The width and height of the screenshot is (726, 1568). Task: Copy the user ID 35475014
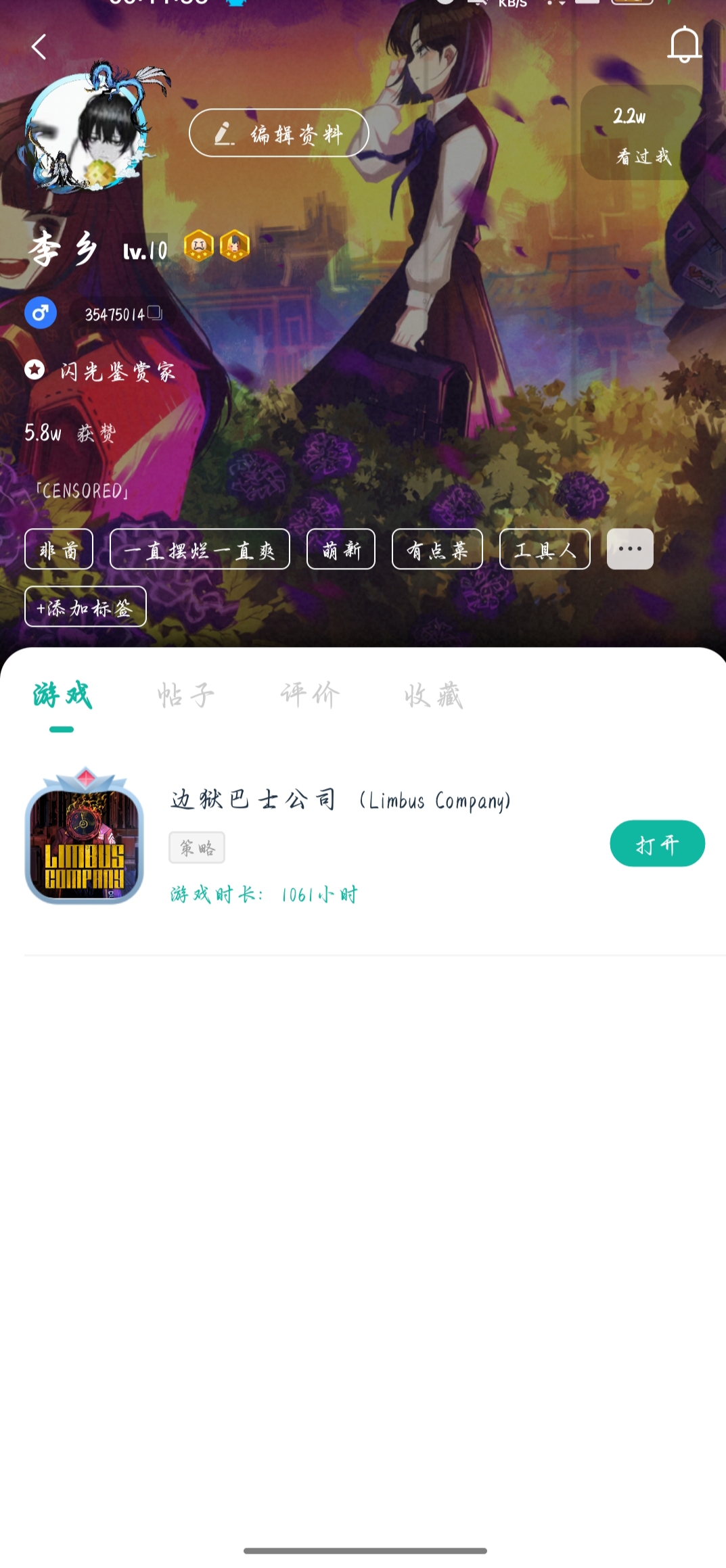pyautogui.click(x=155, y=313)
